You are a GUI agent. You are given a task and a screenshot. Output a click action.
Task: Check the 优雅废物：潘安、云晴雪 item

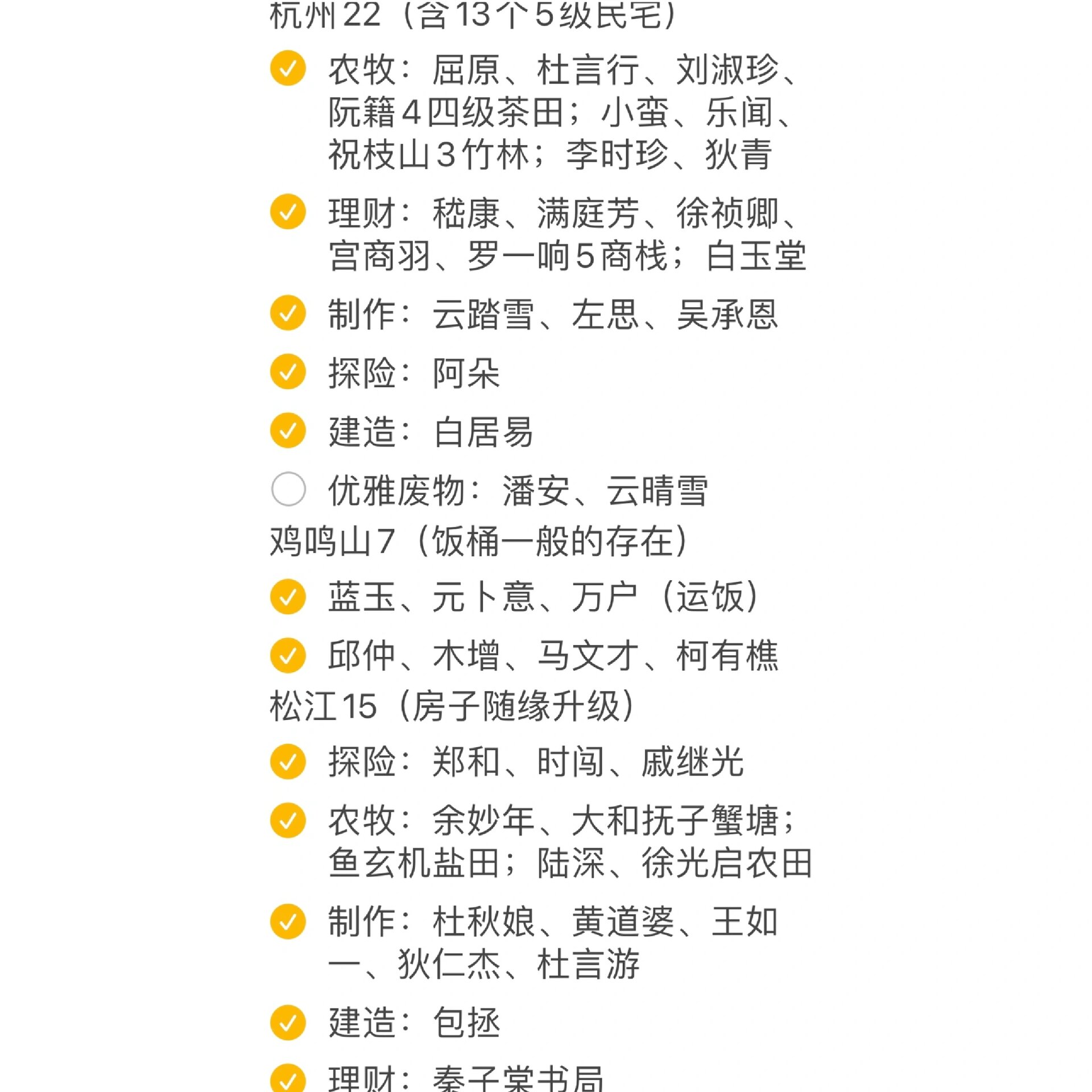coord(288,489)
